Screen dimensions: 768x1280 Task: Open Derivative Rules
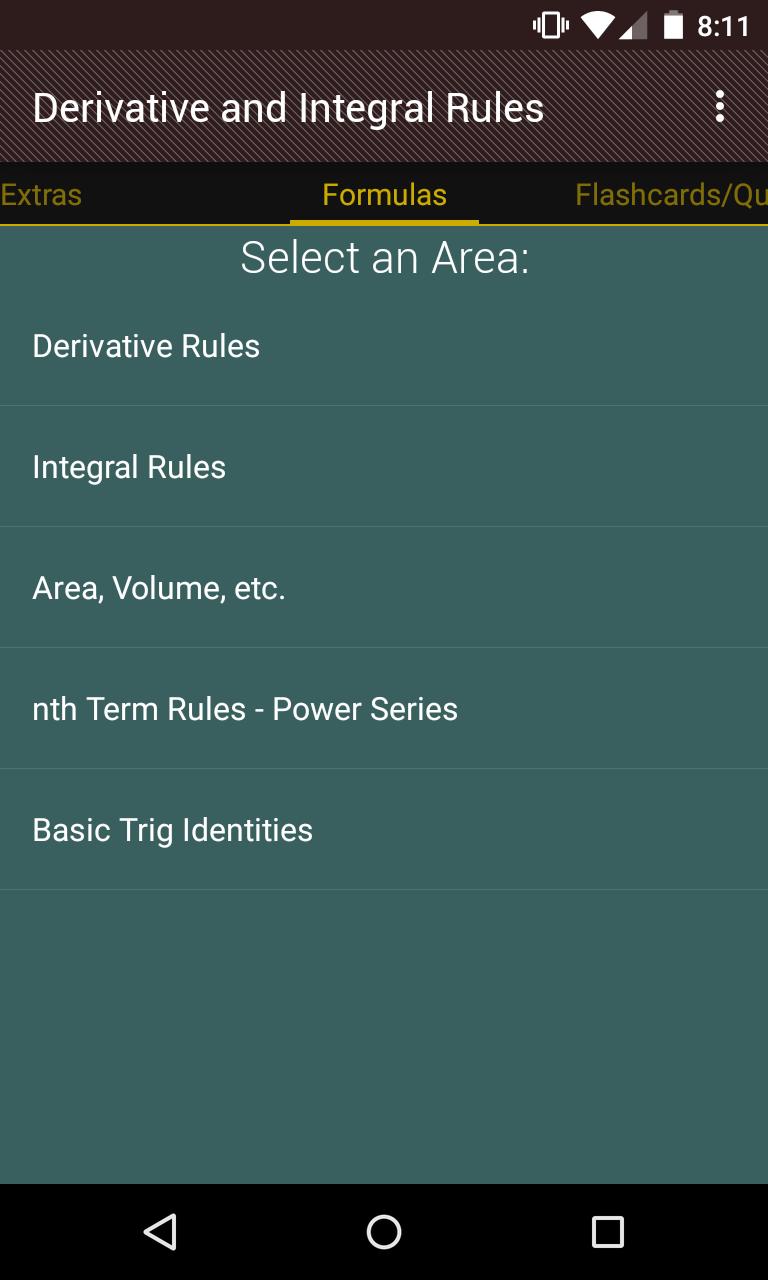(146, 345)
